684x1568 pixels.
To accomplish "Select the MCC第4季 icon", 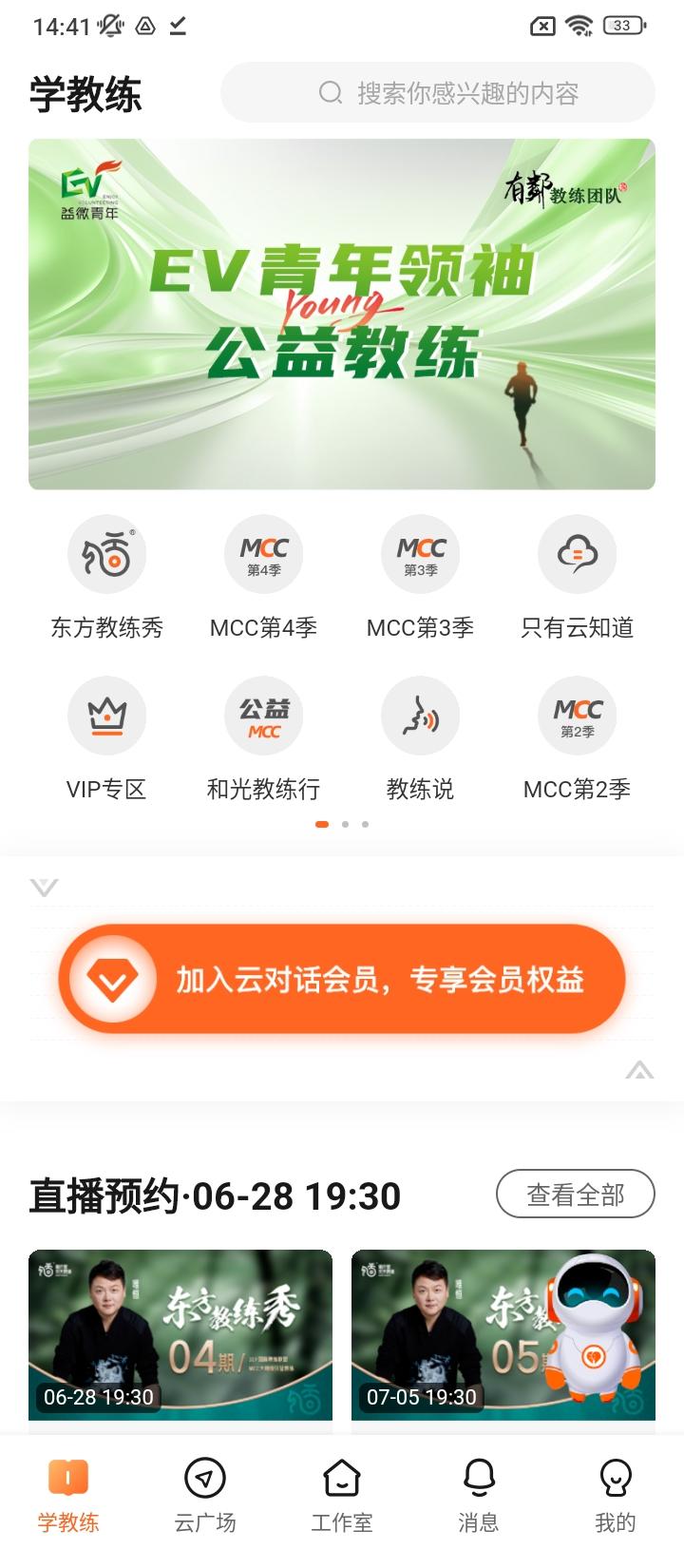I will [263, 555].
